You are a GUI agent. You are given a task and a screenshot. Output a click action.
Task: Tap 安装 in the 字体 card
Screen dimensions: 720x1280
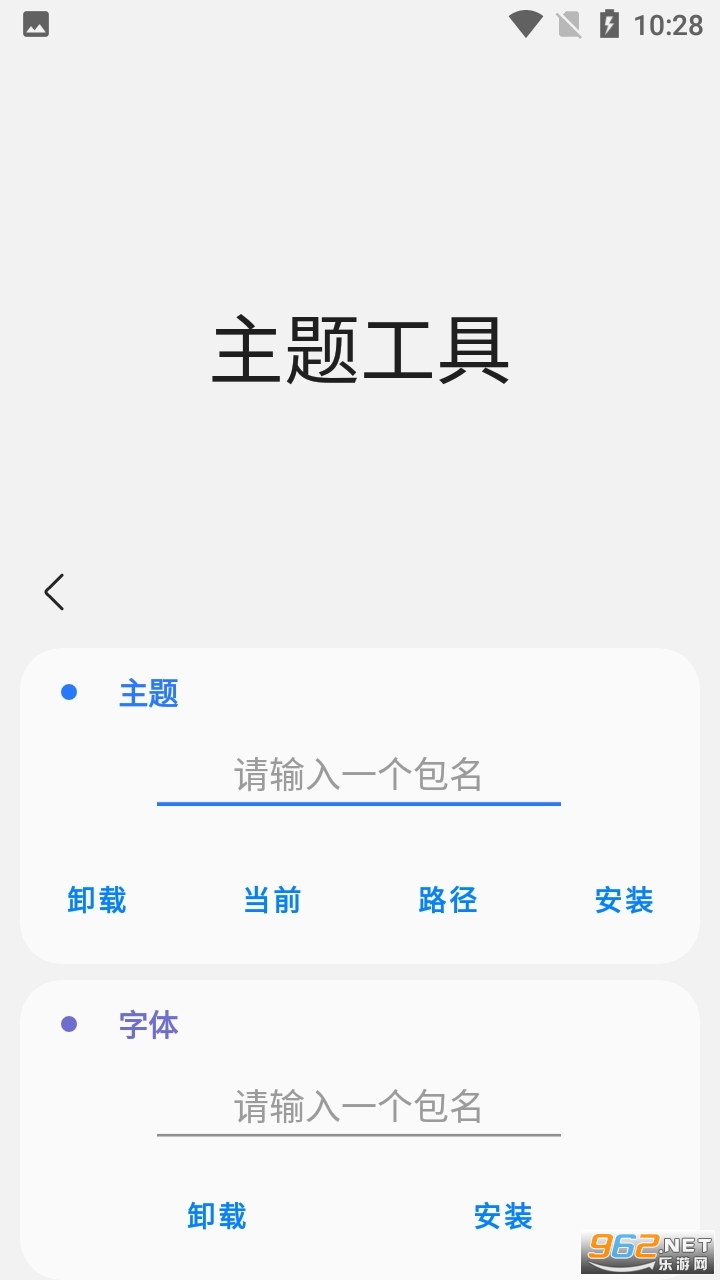503,1216
